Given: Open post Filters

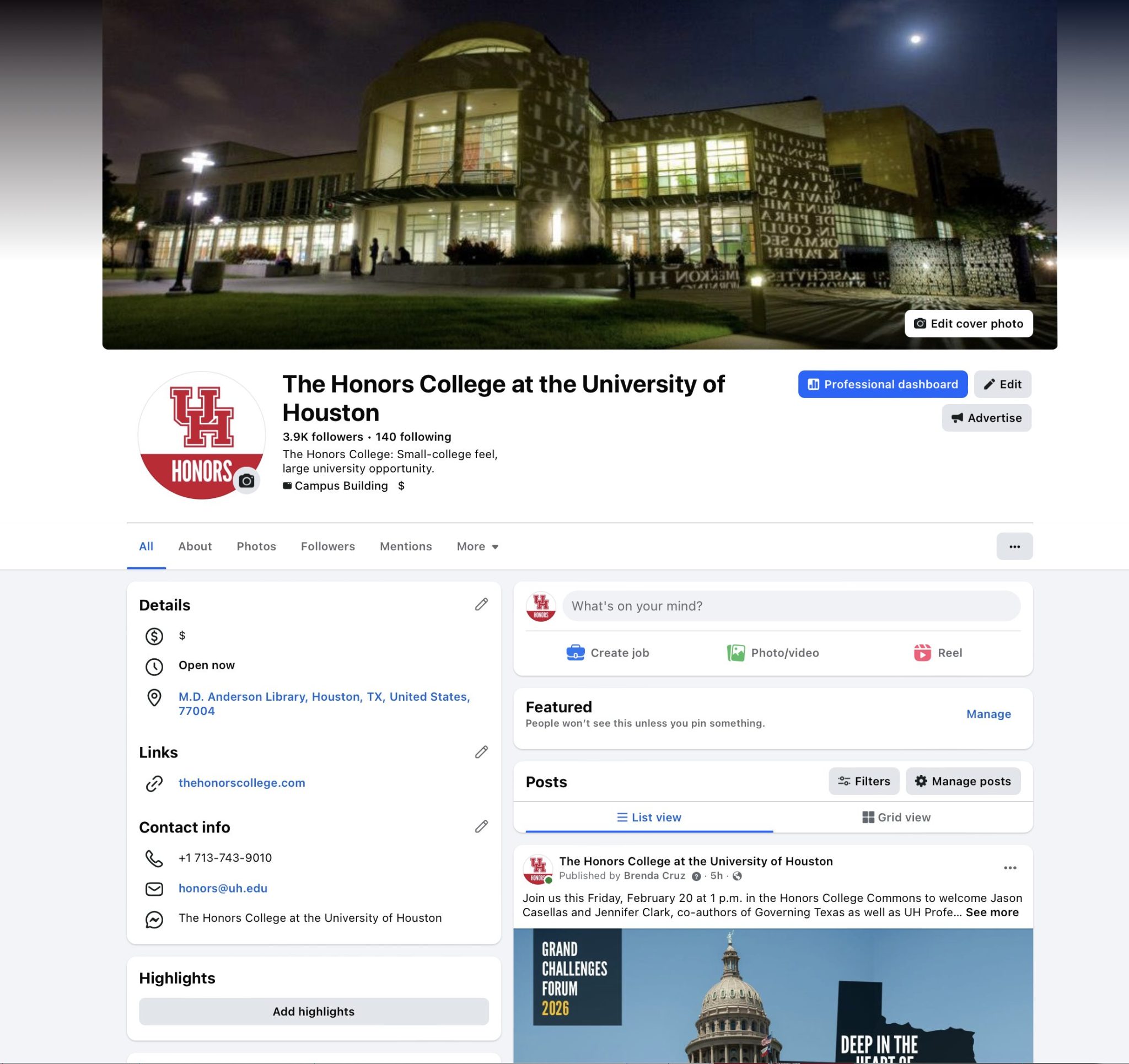Looking at the screenshot, I should coord(863,781).
